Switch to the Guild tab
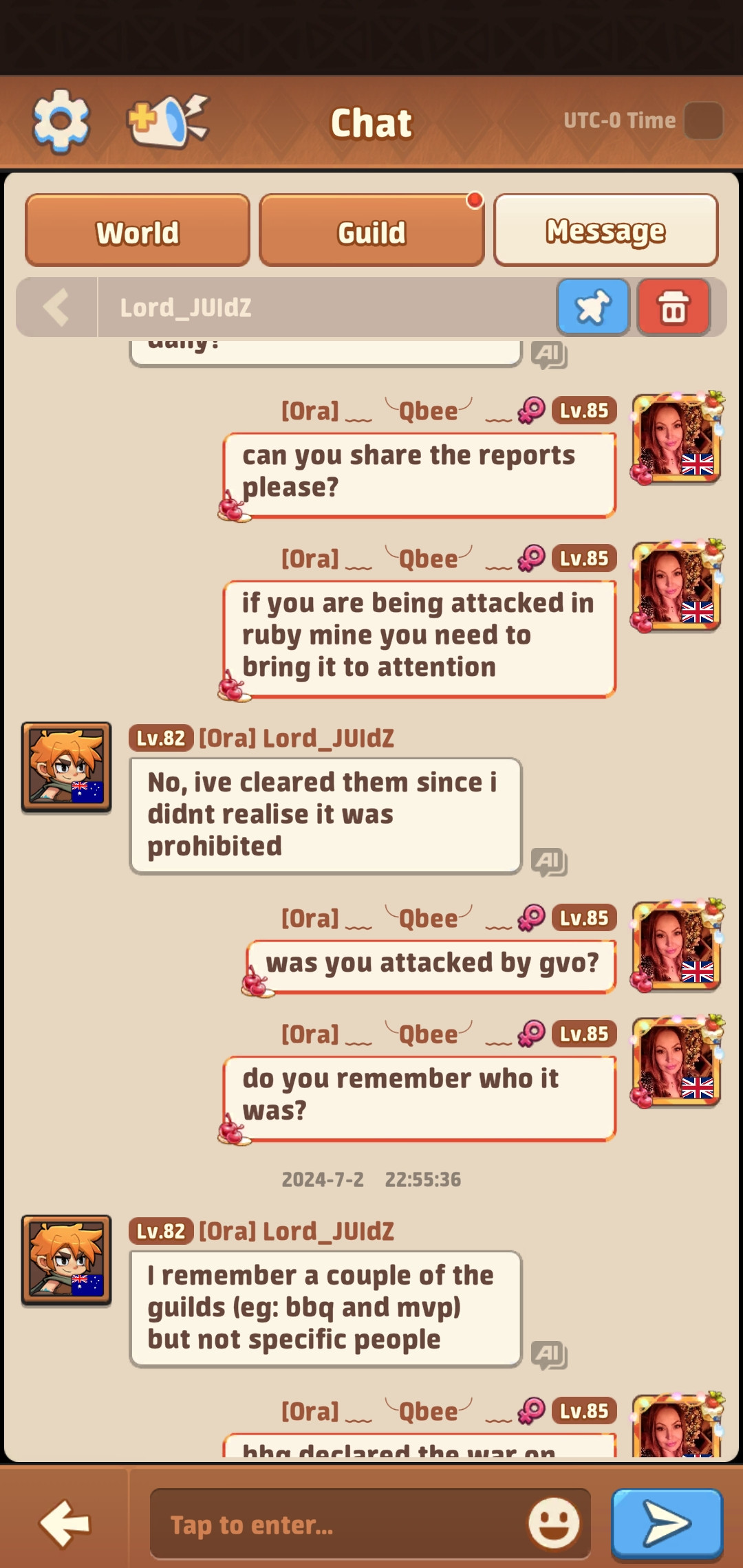Image resolution: width=743 pixels, height=1568 pixels. point(371,232)
